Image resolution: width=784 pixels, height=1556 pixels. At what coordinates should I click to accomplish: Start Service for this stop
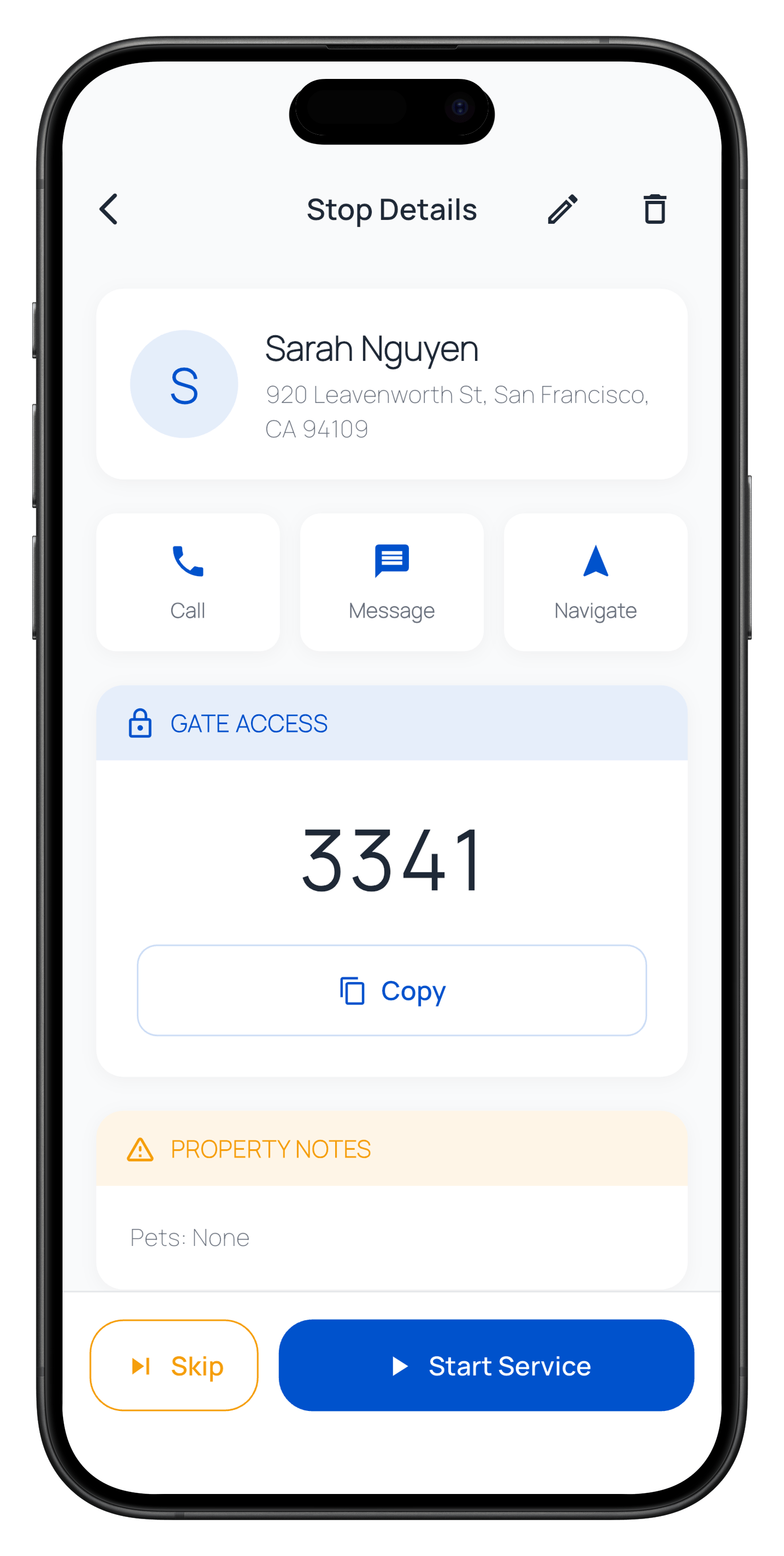coord(486,1365)
